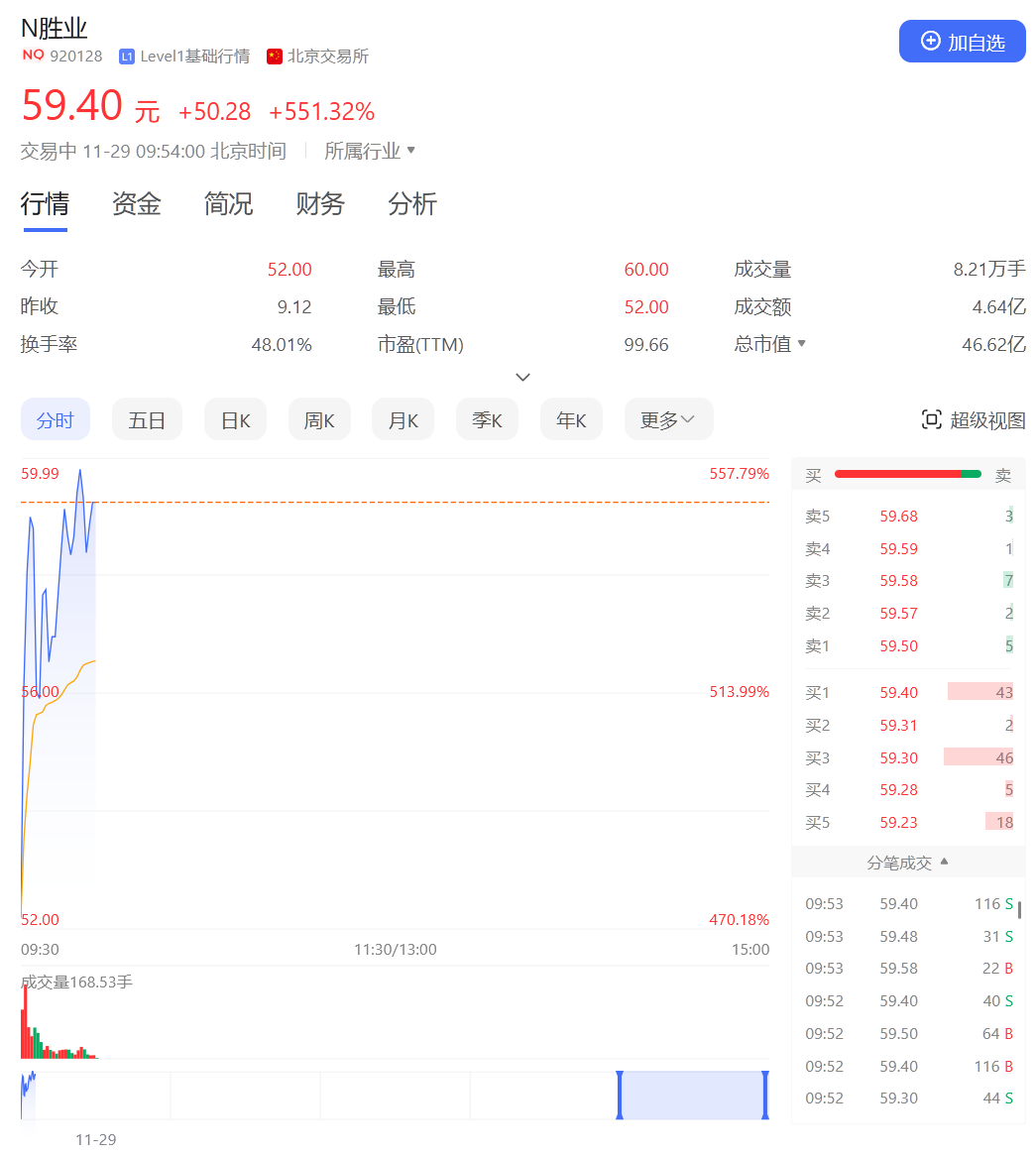Show the 月K chart

click(403, 420)
